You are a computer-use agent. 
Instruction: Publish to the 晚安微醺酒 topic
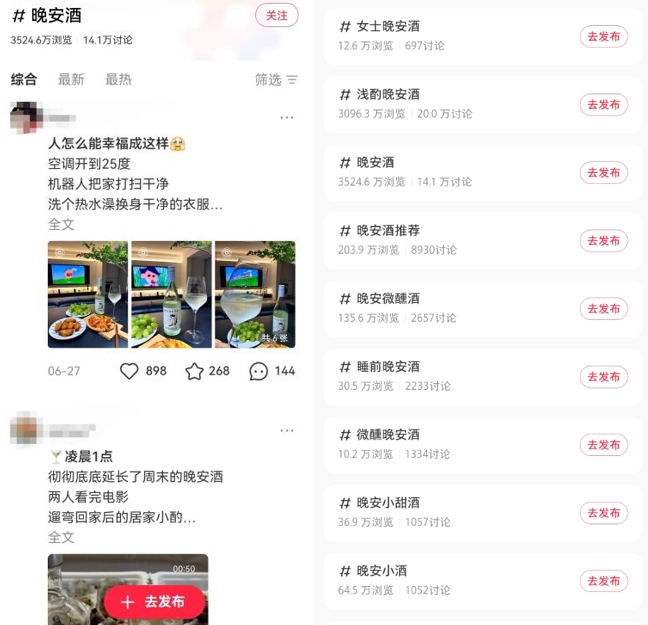pyautogui.click(x=604, y=308)
